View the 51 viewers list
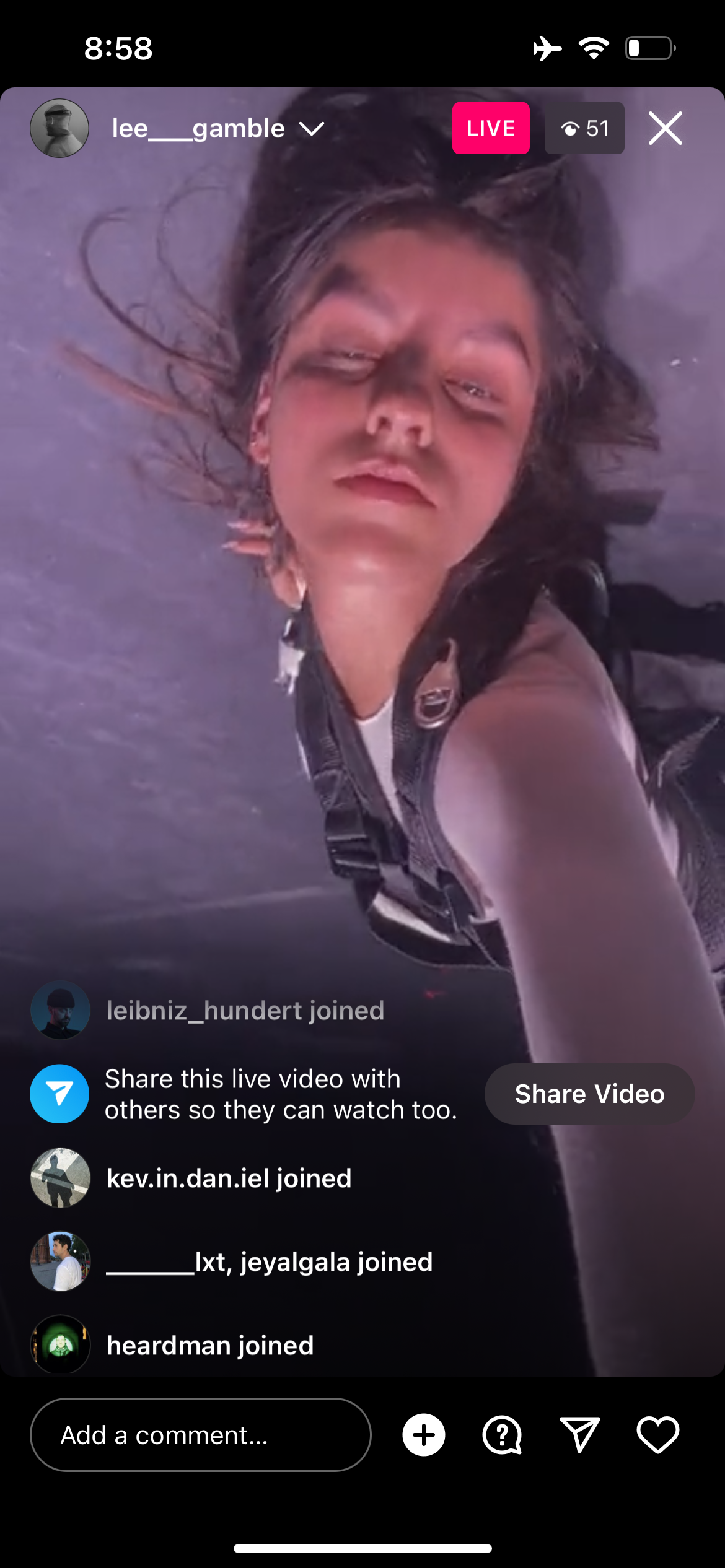 (584, 128)
